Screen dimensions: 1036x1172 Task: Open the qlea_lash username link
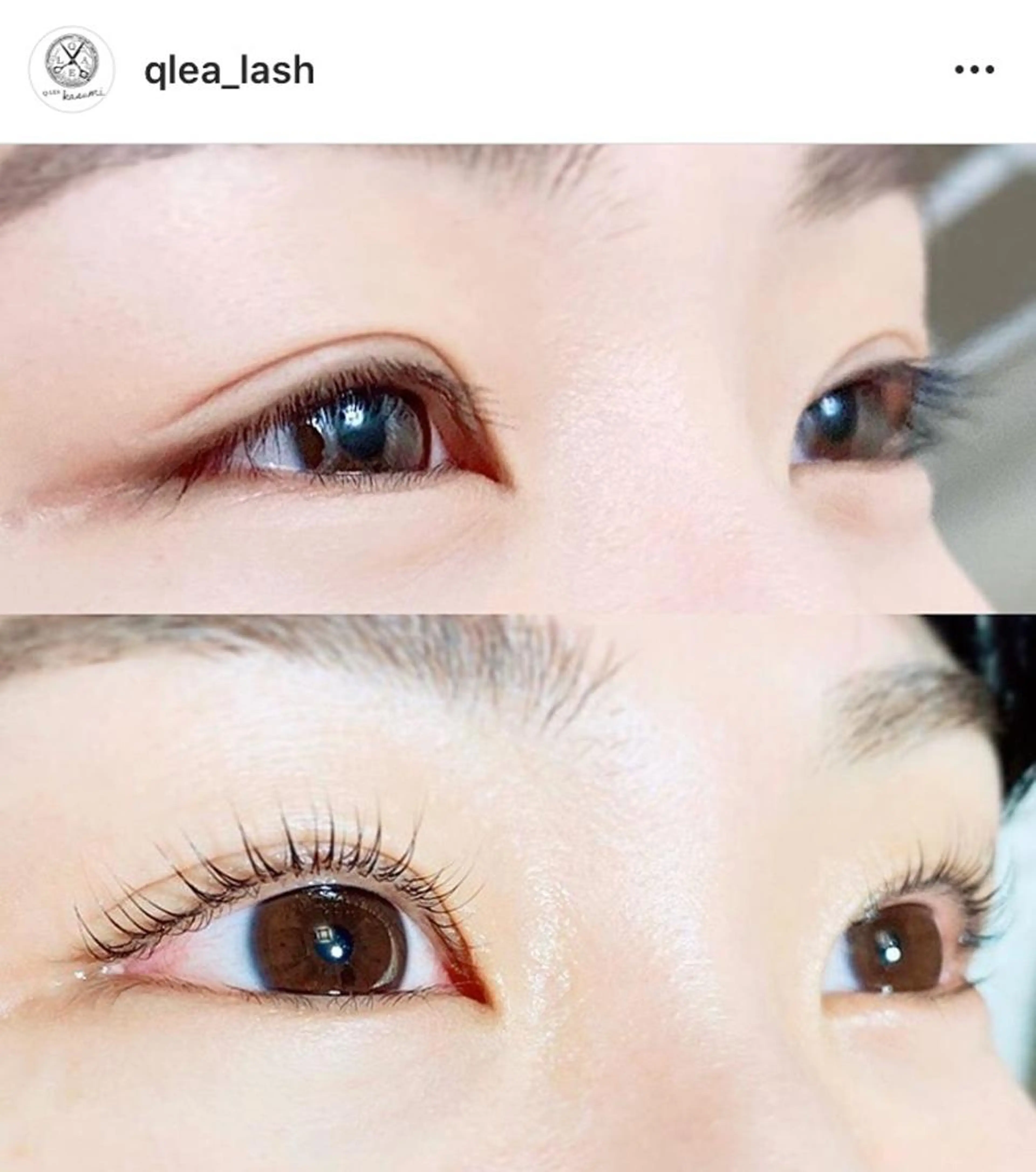[229, 70]
